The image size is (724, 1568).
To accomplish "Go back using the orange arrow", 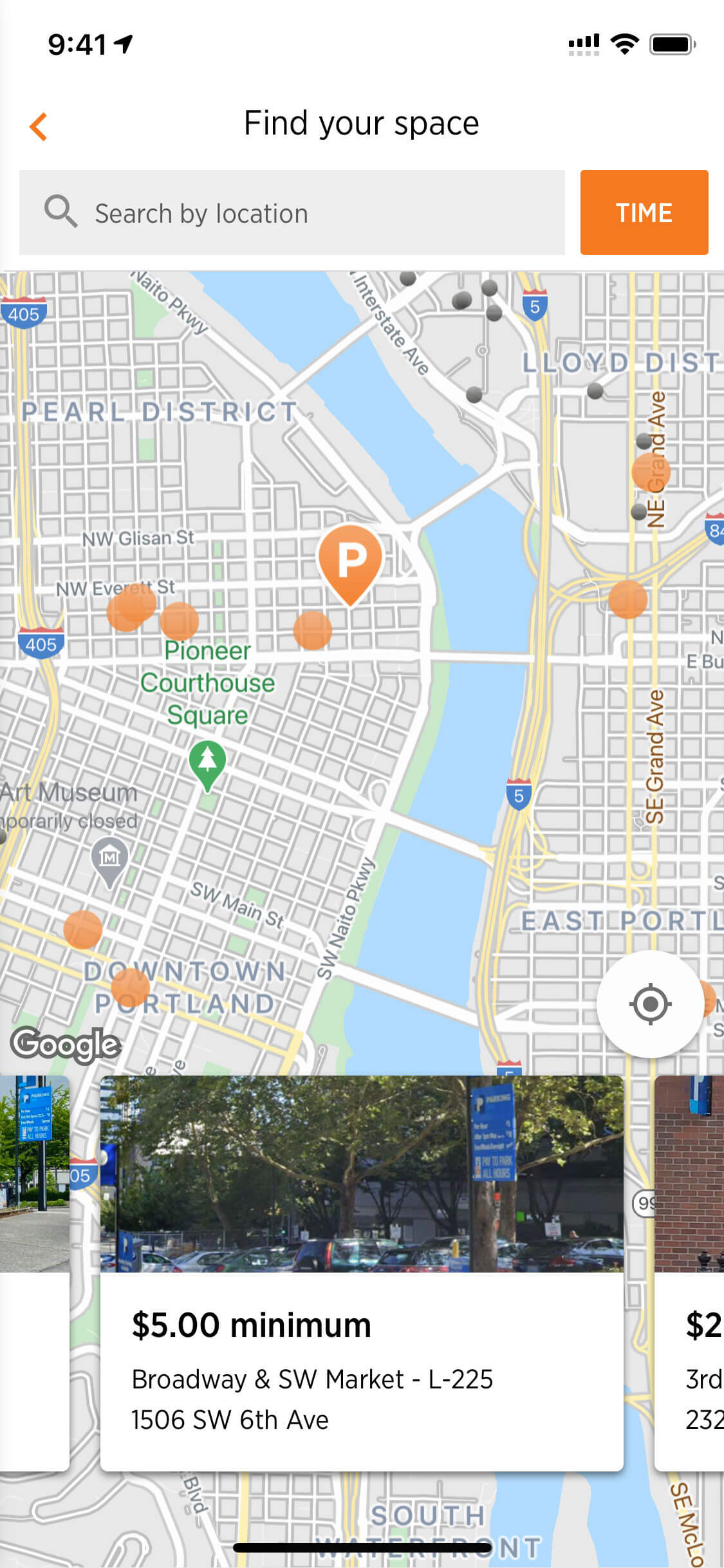I will click(x=39, y=126).
